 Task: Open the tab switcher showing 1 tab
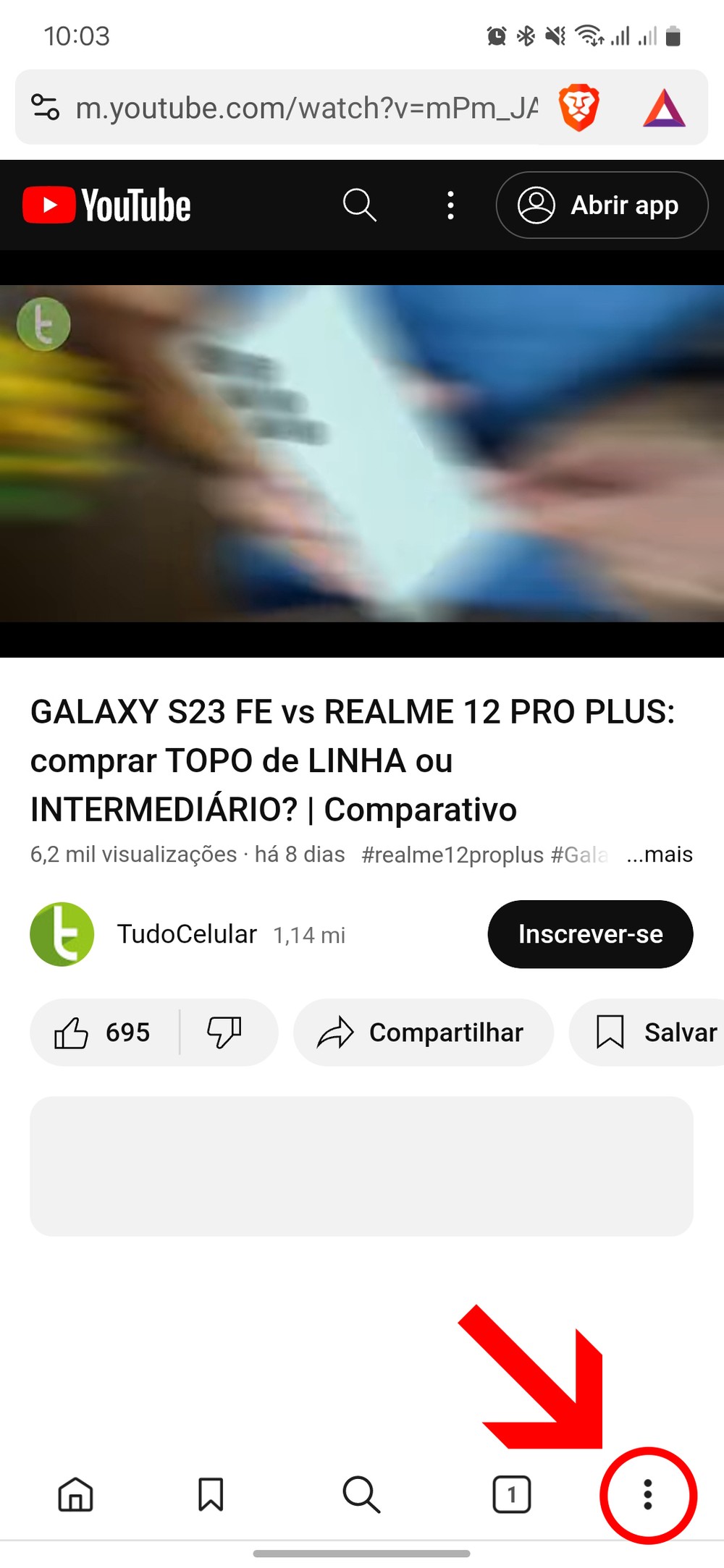point(511,1494)
